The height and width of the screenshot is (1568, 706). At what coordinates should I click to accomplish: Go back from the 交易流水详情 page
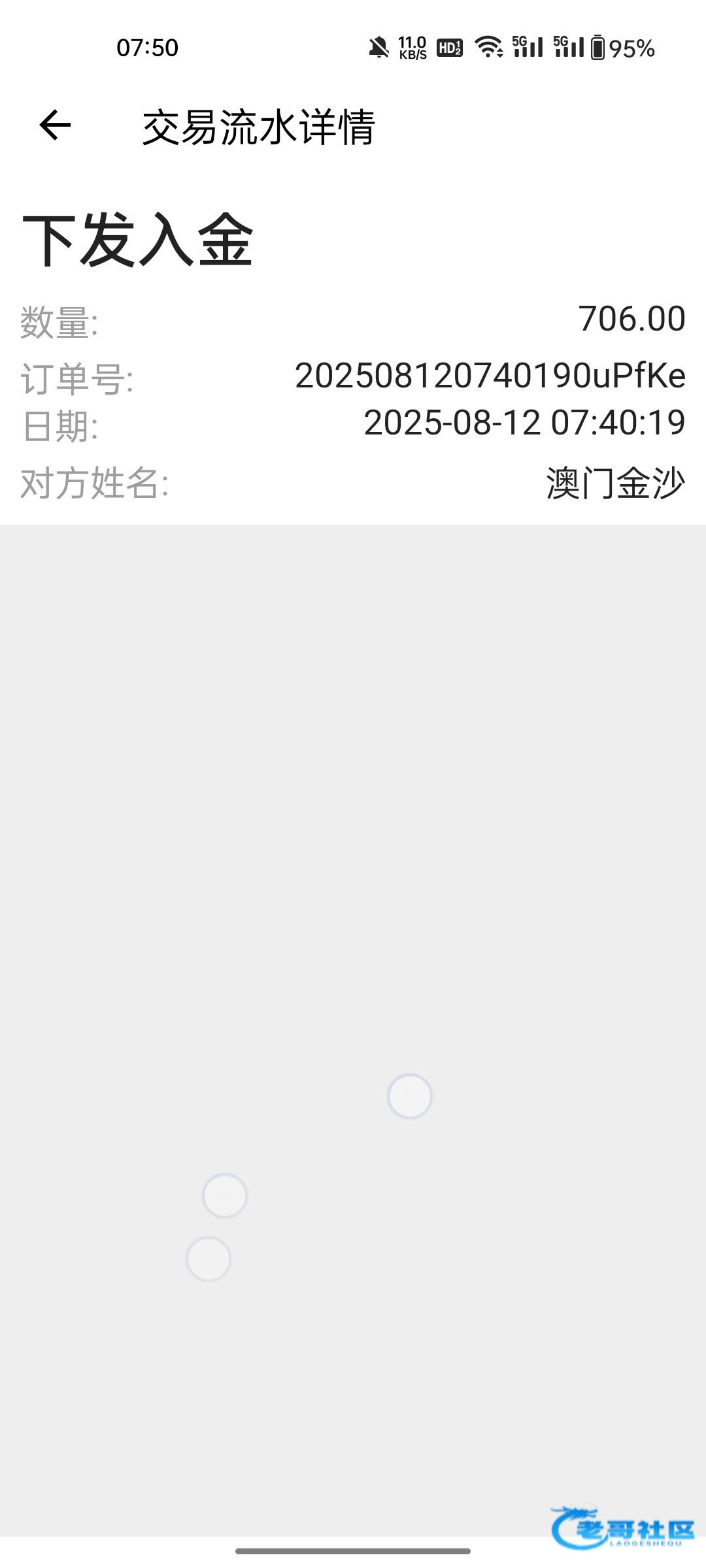point(55,125)
